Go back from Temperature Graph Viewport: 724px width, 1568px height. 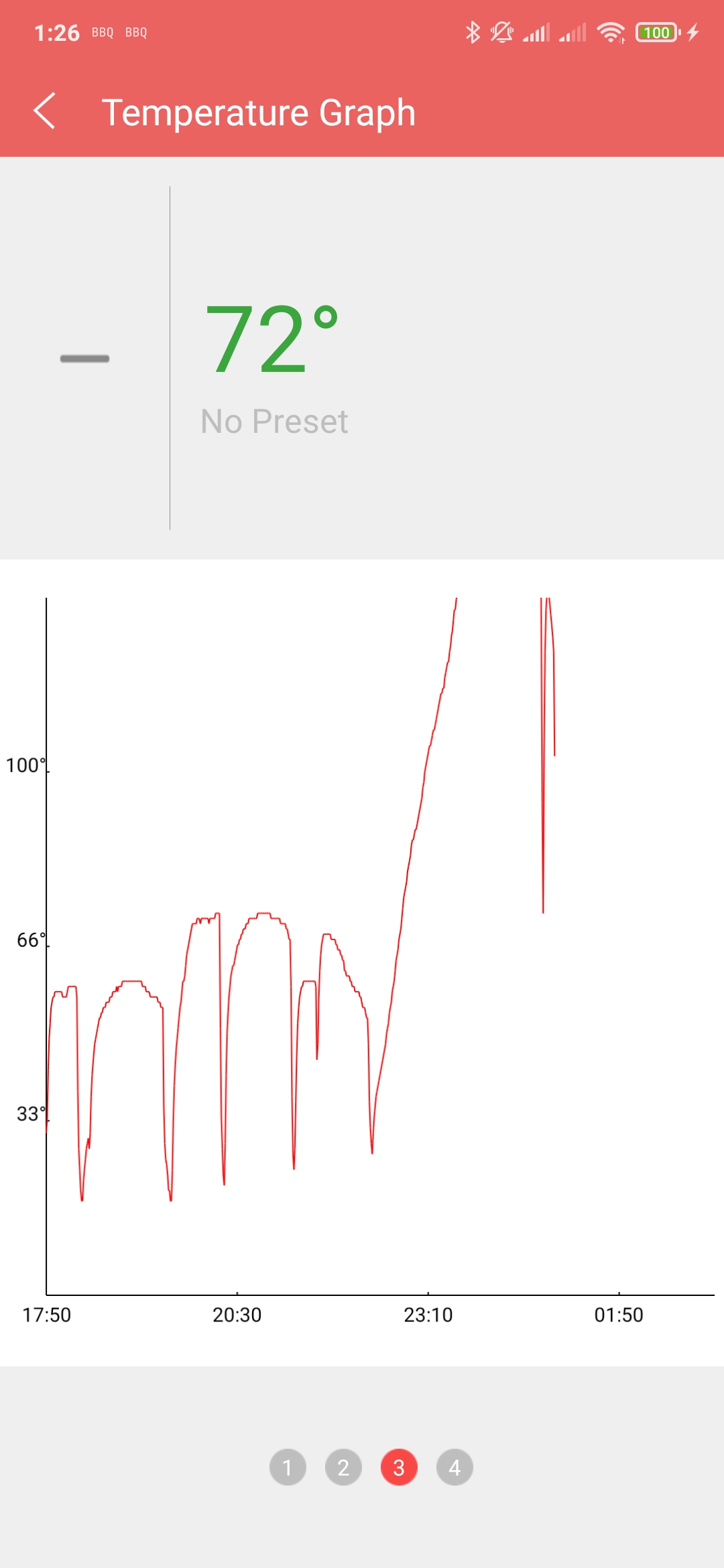pos(44,111)
